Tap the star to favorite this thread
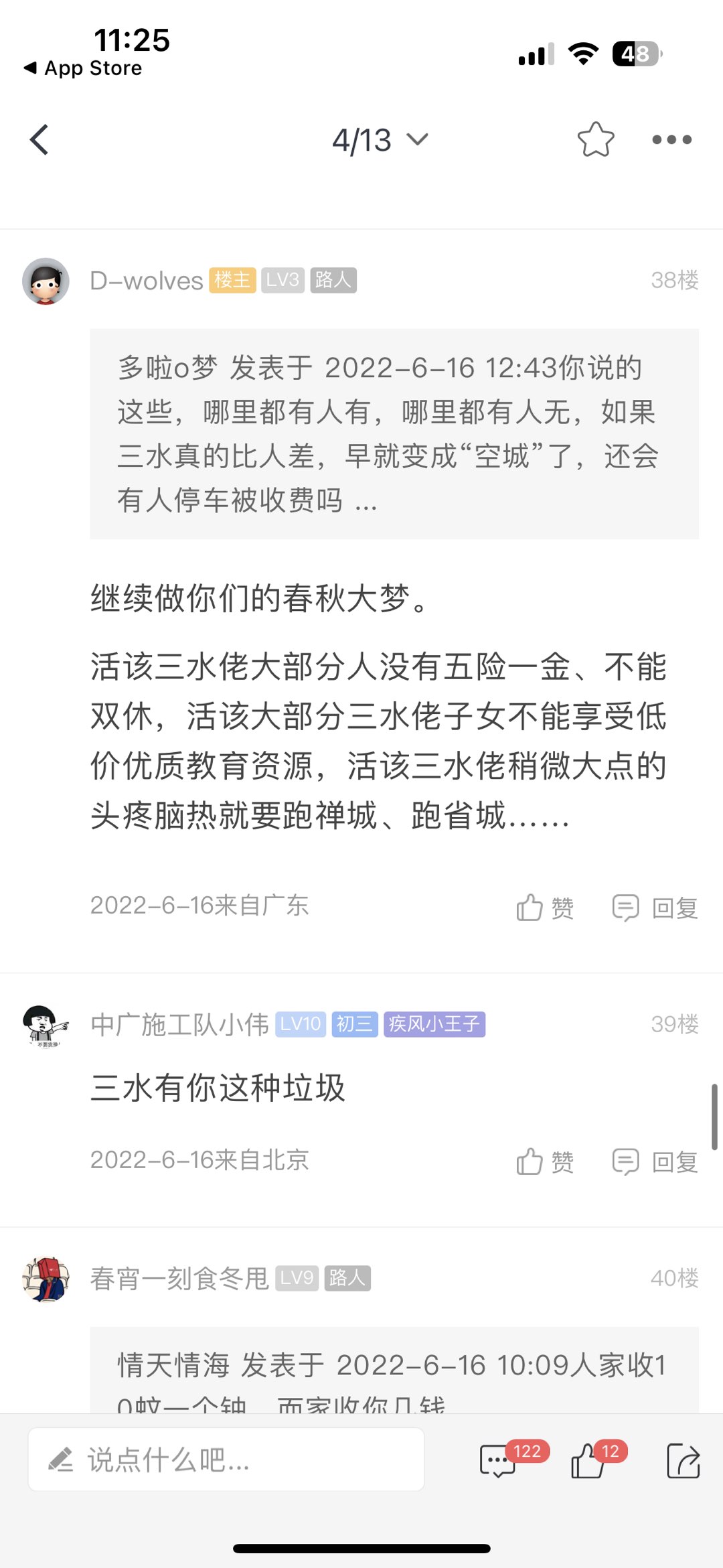The width and height of the screenshot is (723, 1568). 596,139
